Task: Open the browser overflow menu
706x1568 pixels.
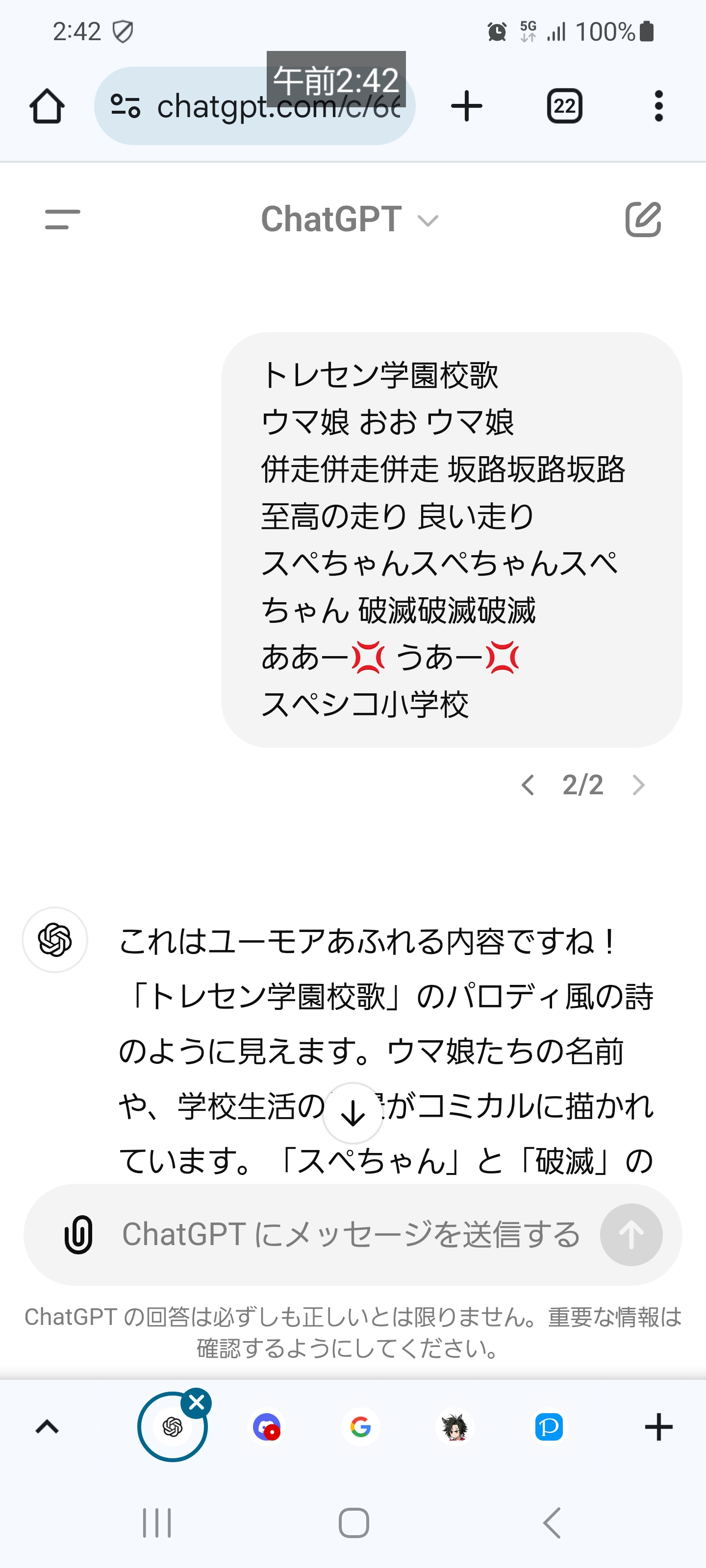Action: click(658, 106)
